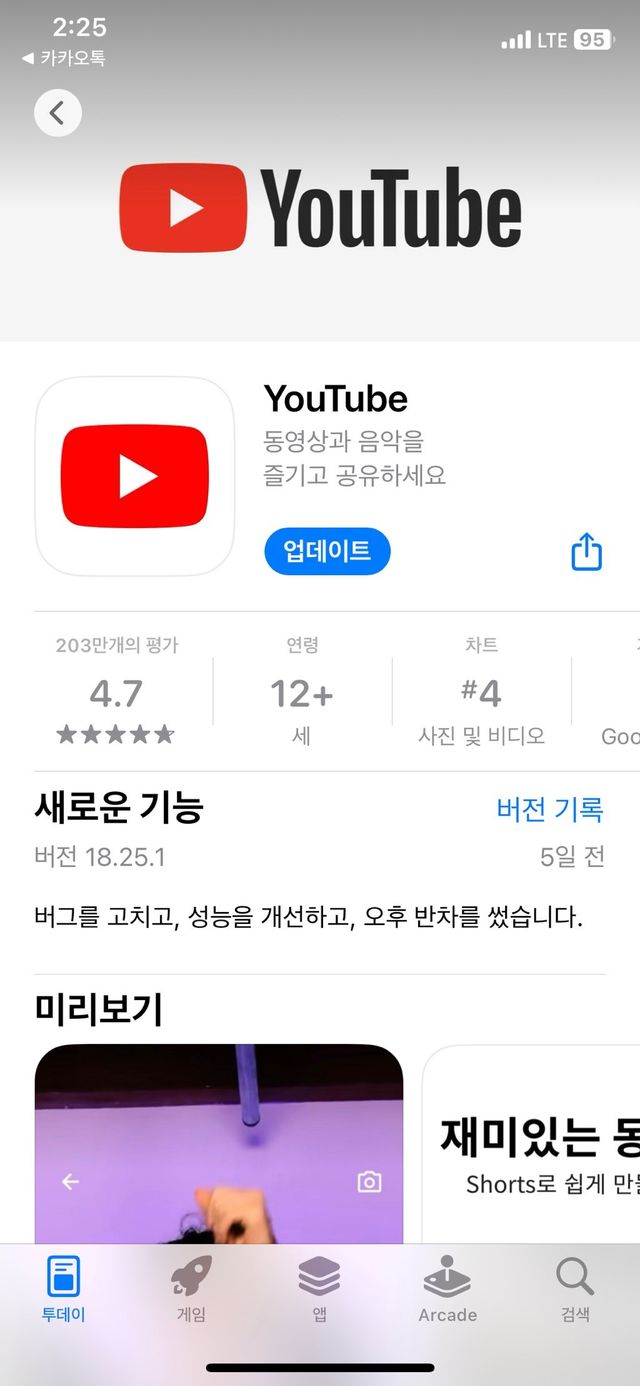Open the 검색 tab

point(575,1290)
